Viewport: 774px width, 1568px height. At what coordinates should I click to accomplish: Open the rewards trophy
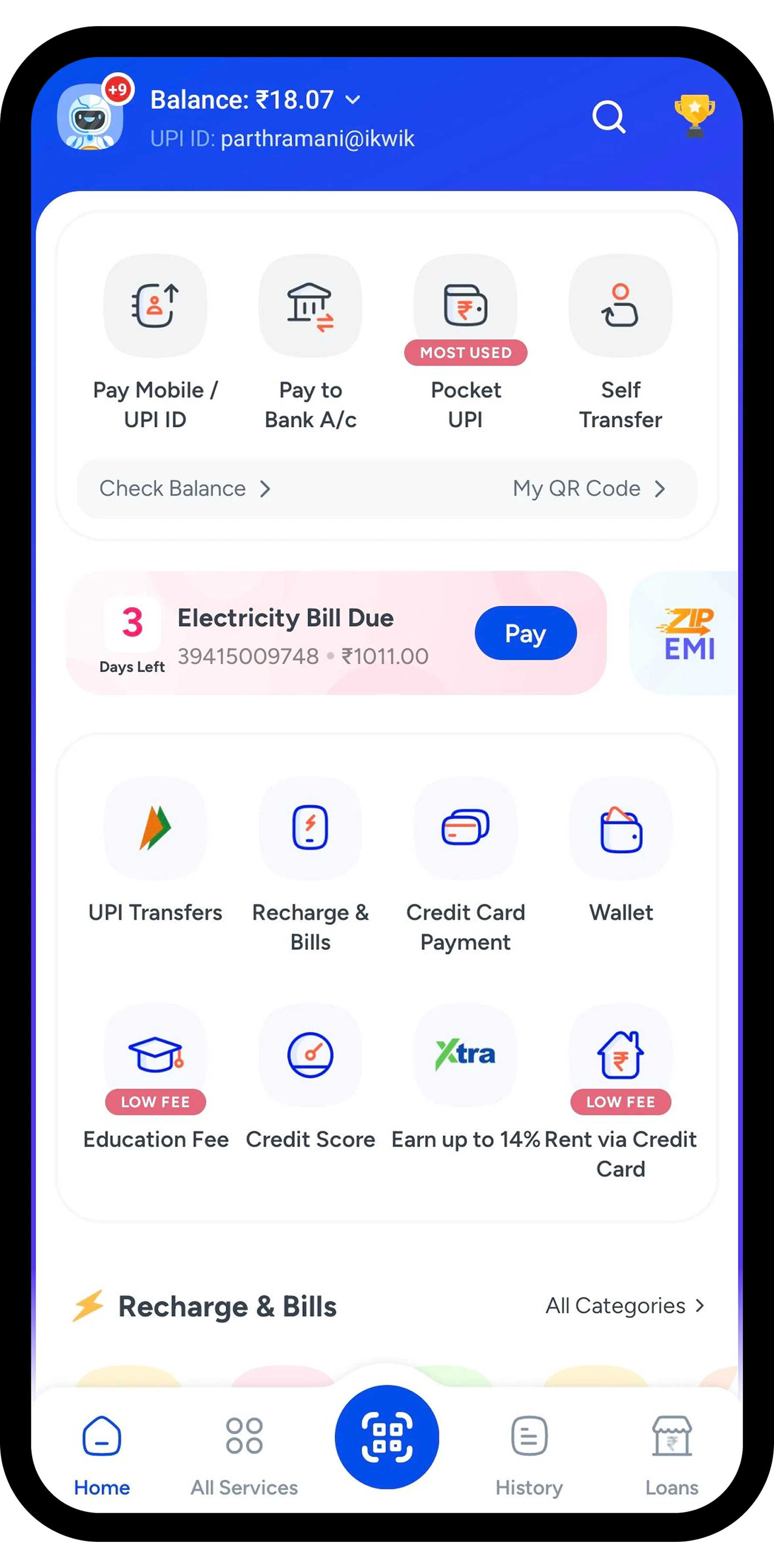click(x=694, y=116)
